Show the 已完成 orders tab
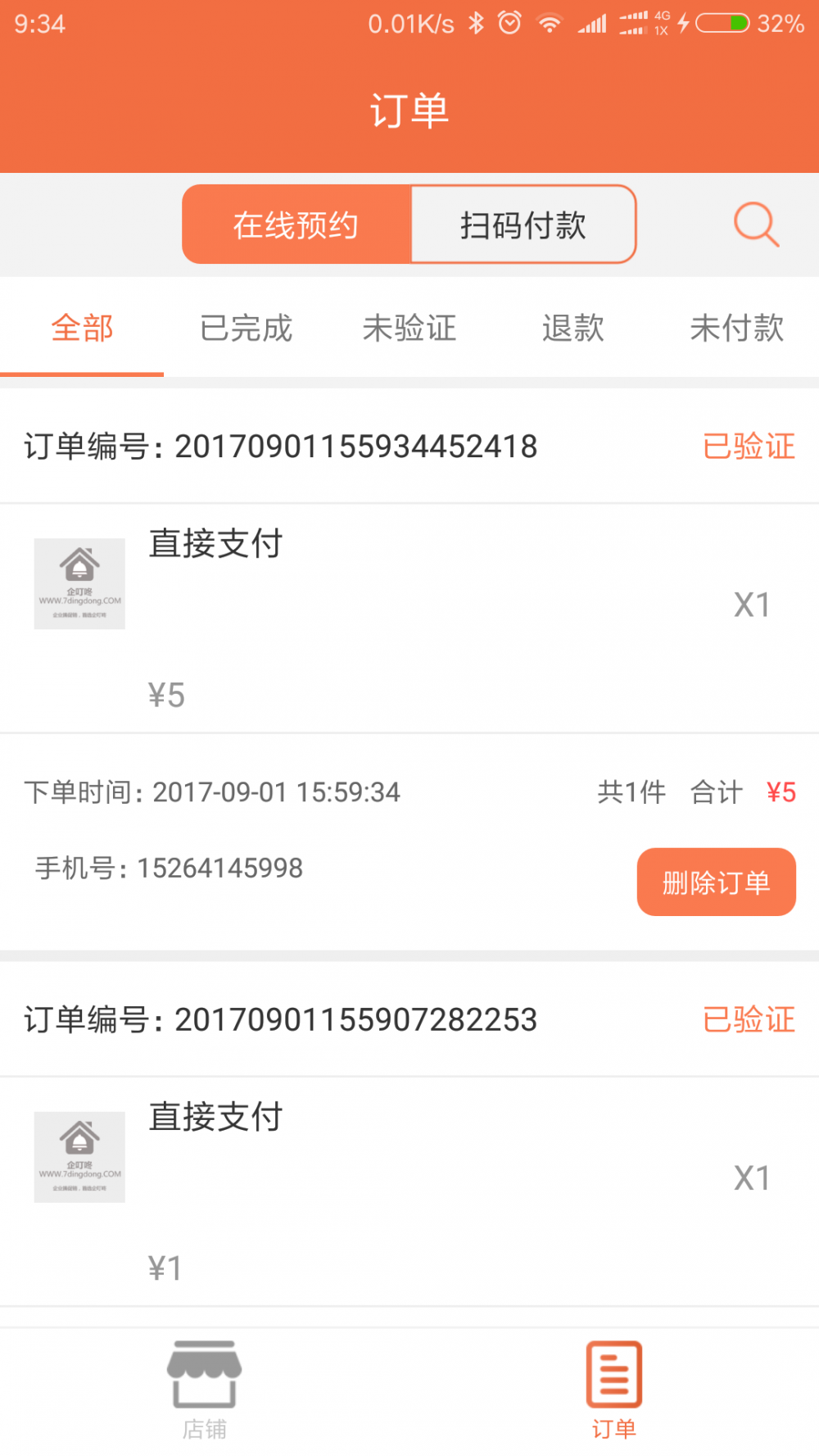The width and height of the screenshot is (819, 1456). tap(246, 328)
